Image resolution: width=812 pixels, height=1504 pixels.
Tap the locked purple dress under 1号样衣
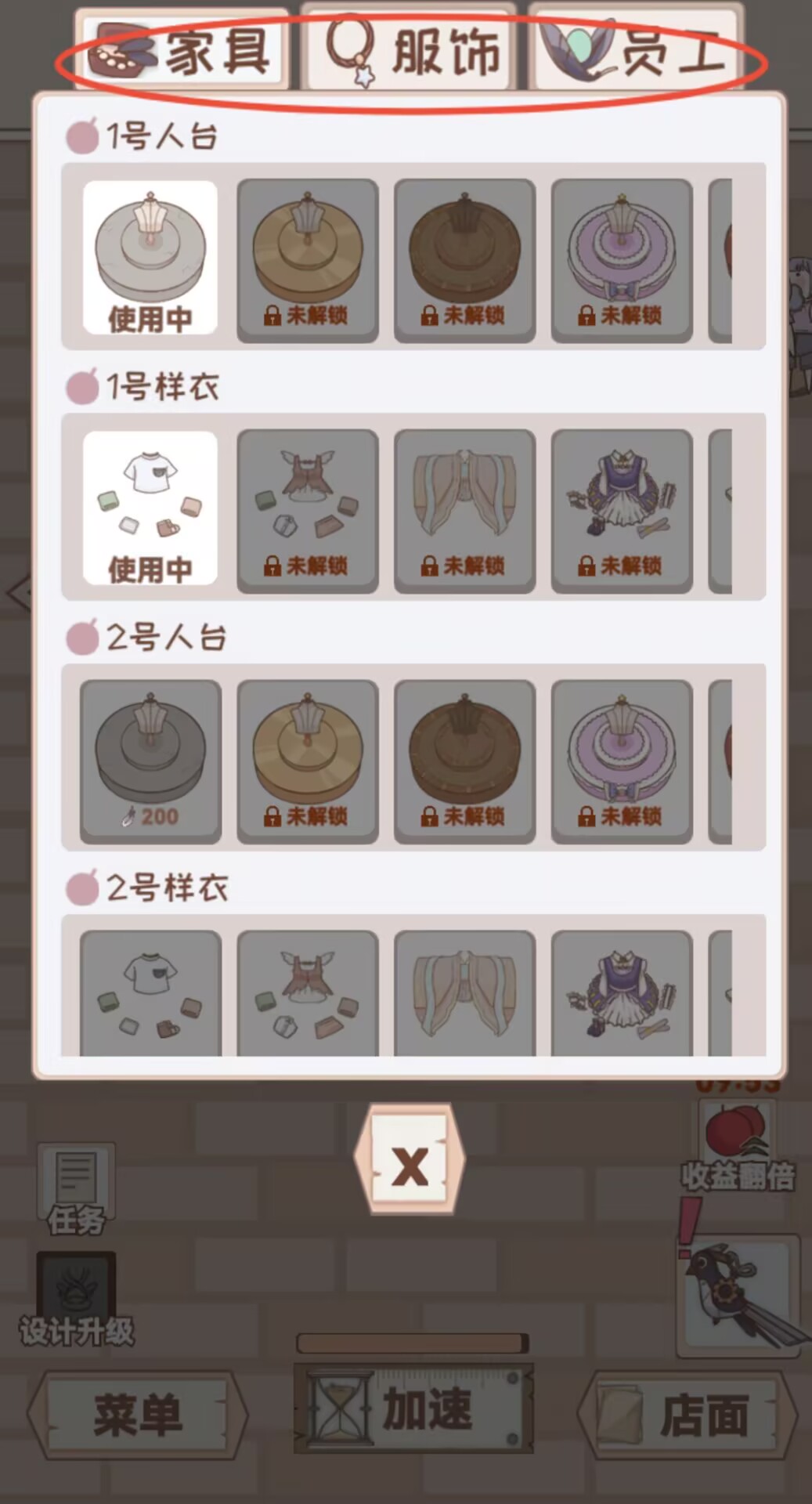point(621,511)
